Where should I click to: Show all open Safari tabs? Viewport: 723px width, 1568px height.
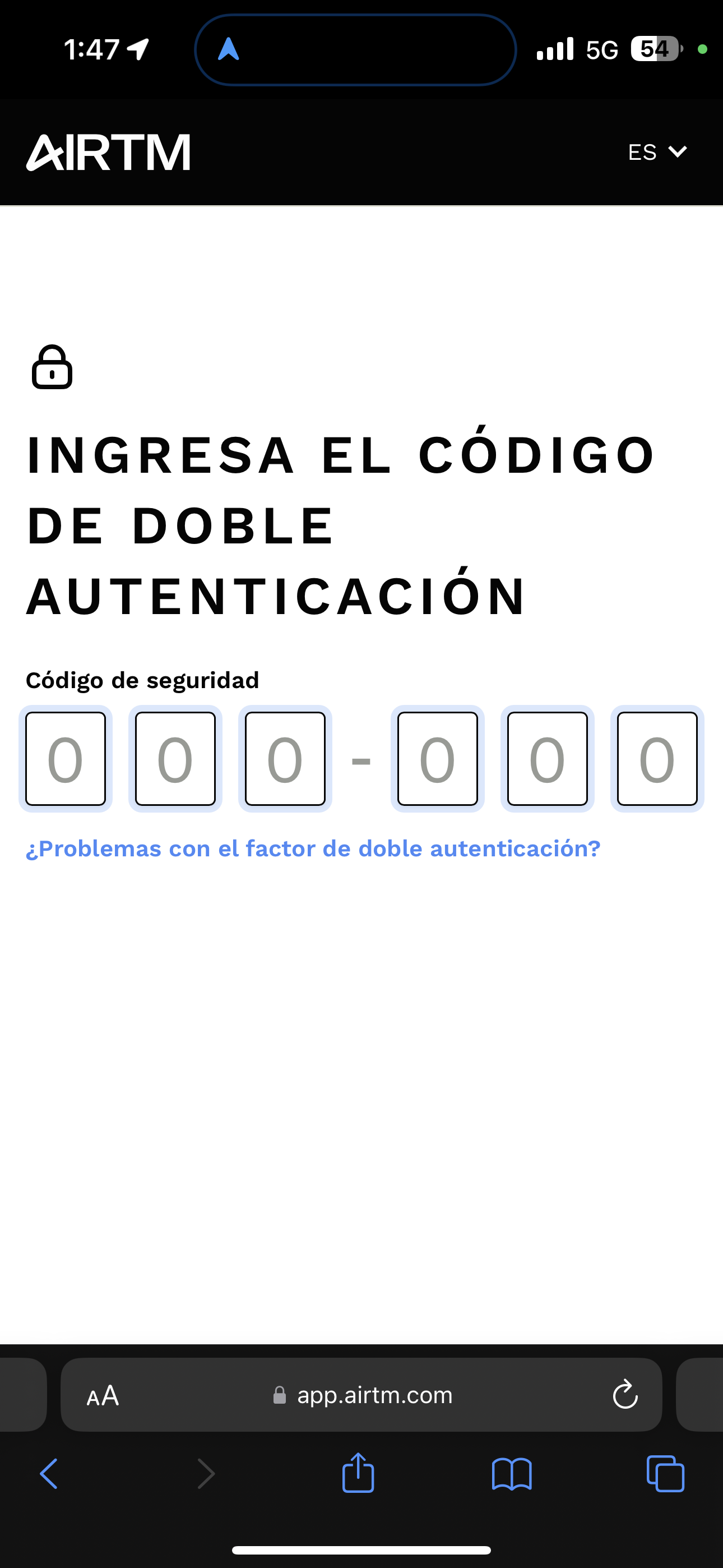pos(665,1474)
